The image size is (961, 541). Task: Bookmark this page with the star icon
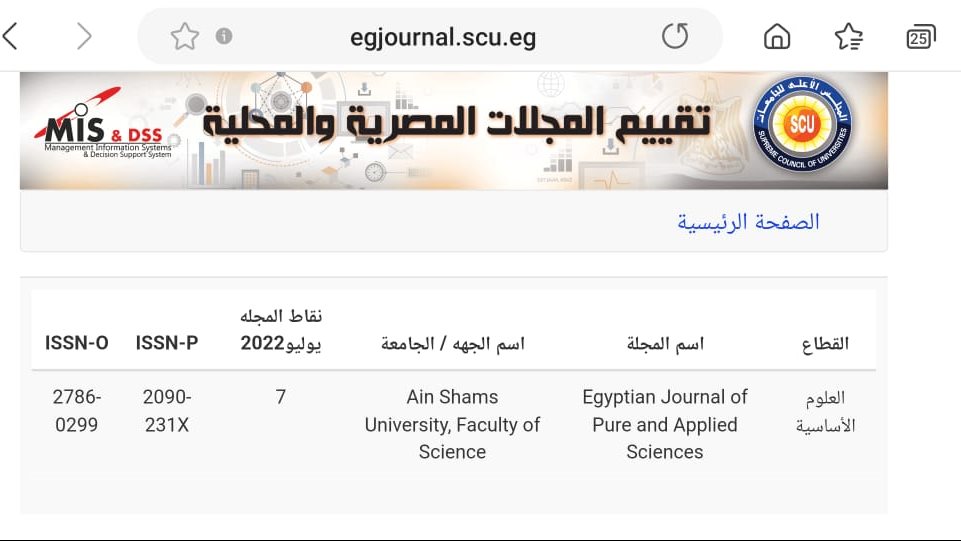184,37
